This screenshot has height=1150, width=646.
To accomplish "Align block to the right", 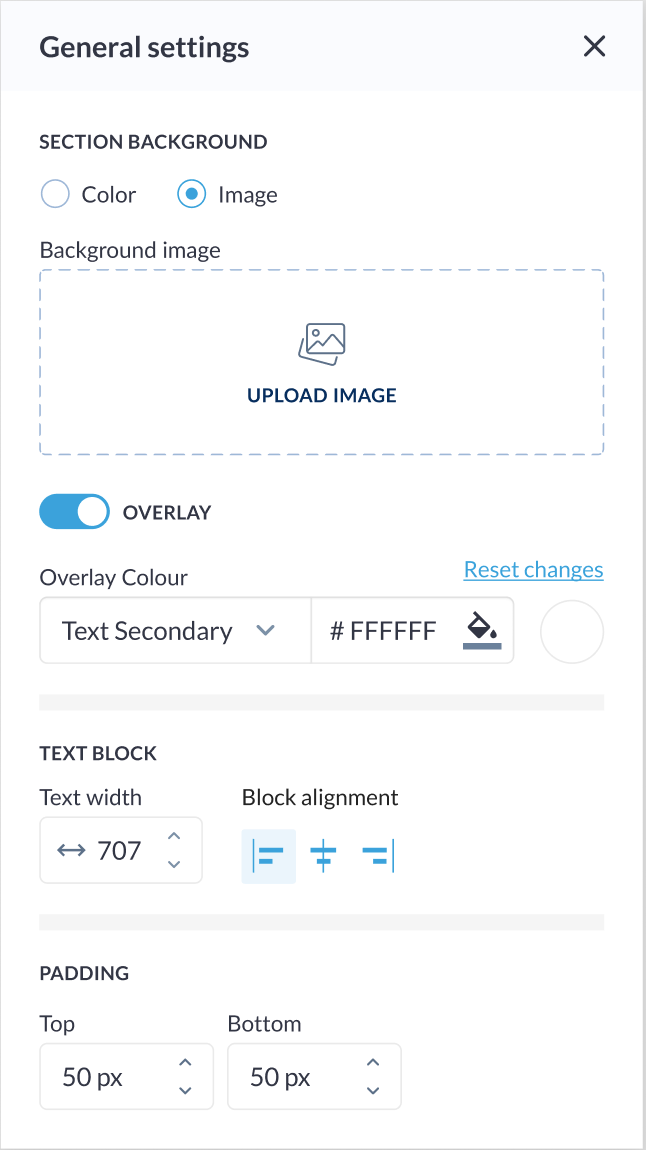I will [378, 856].
